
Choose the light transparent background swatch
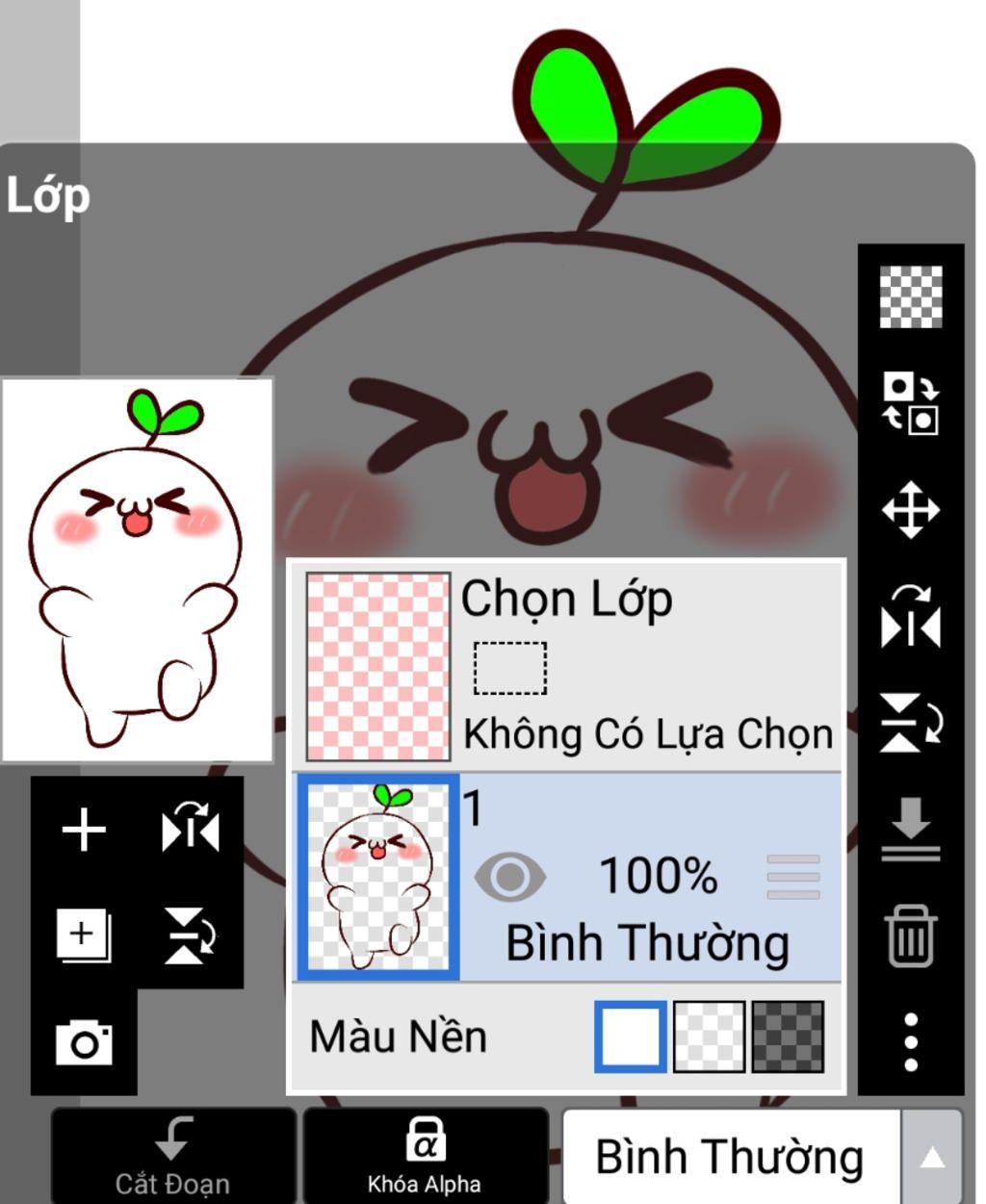(x=709, y=1037)
